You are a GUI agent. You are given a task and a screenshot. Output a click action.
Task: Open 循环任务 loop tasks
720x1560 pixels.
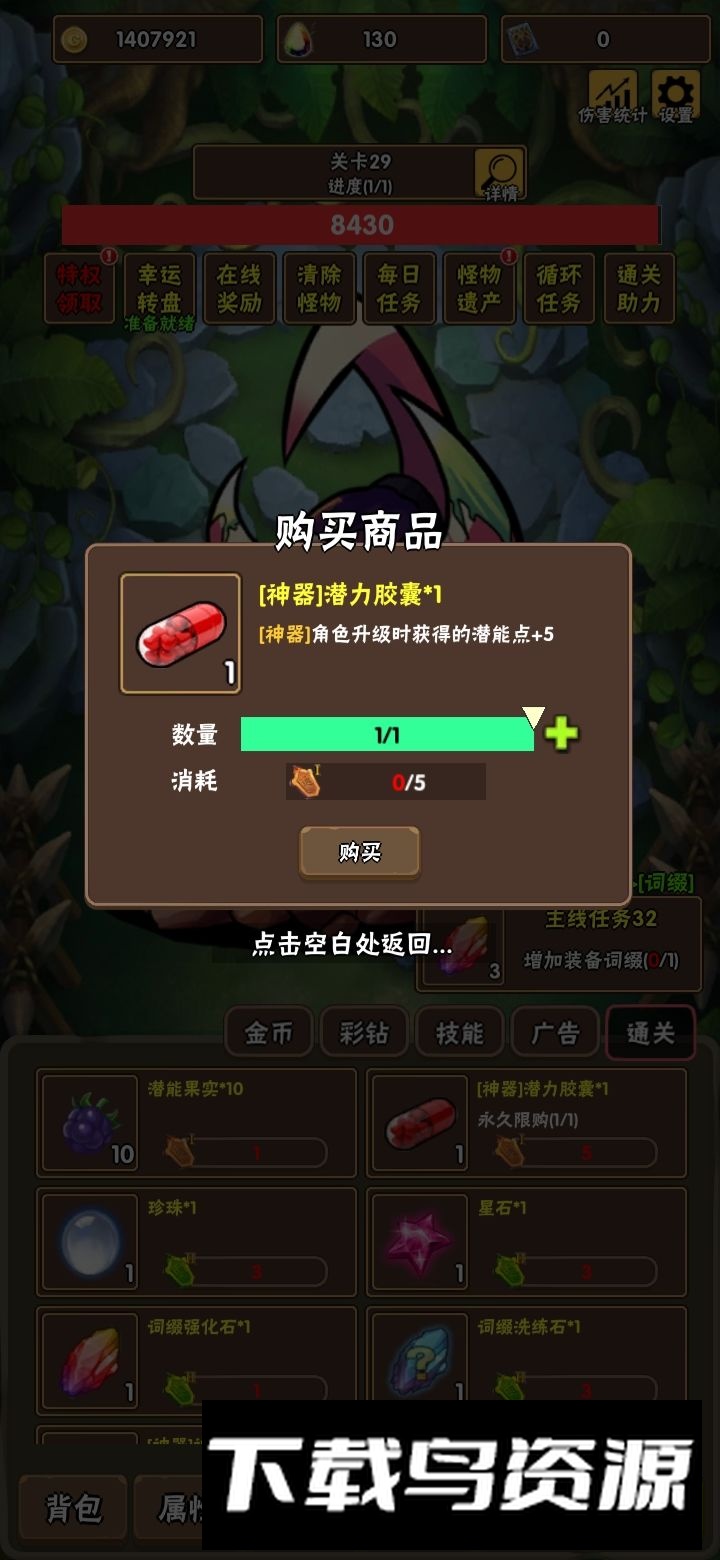coord(559,289)
